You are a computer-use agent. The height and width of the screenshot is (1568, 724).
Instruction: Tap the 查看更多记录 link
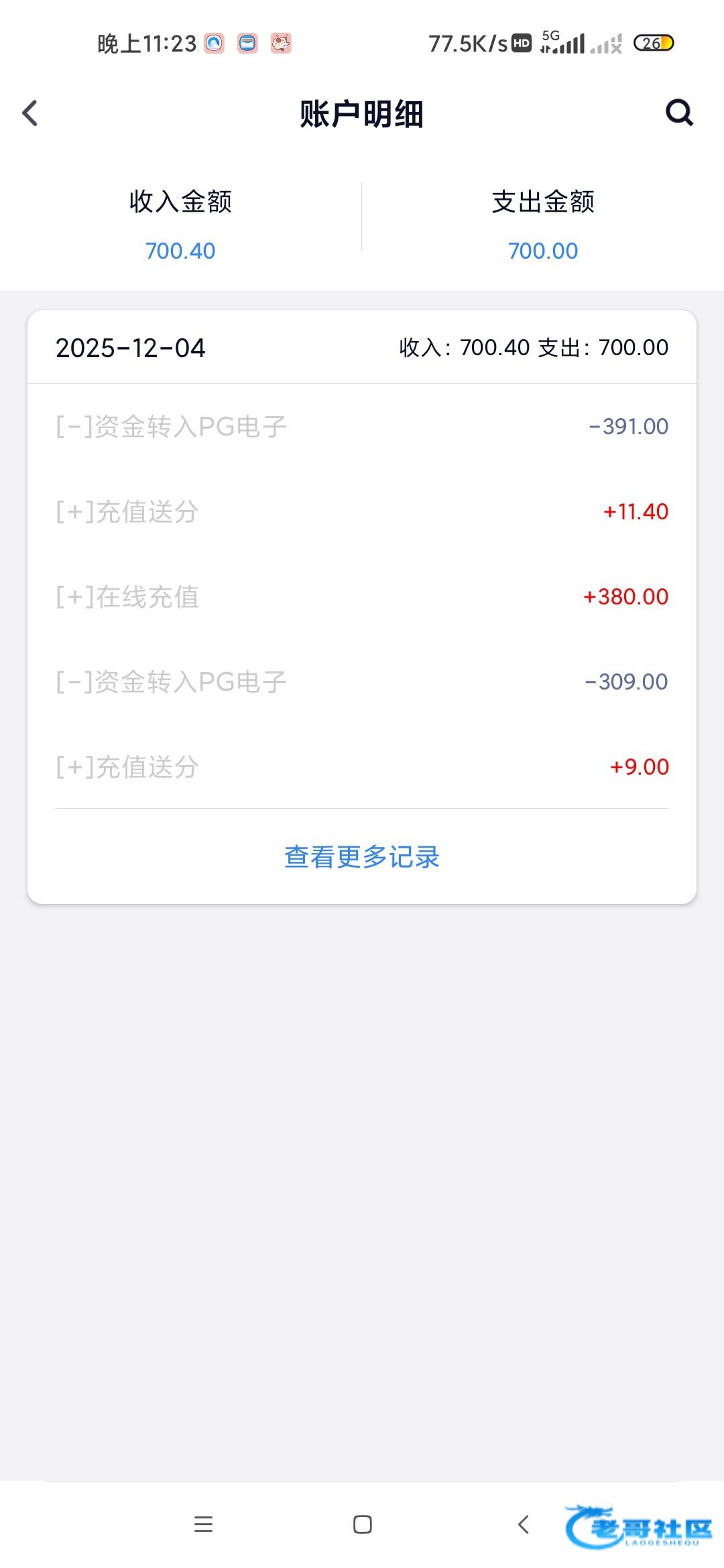coord(362,857)
